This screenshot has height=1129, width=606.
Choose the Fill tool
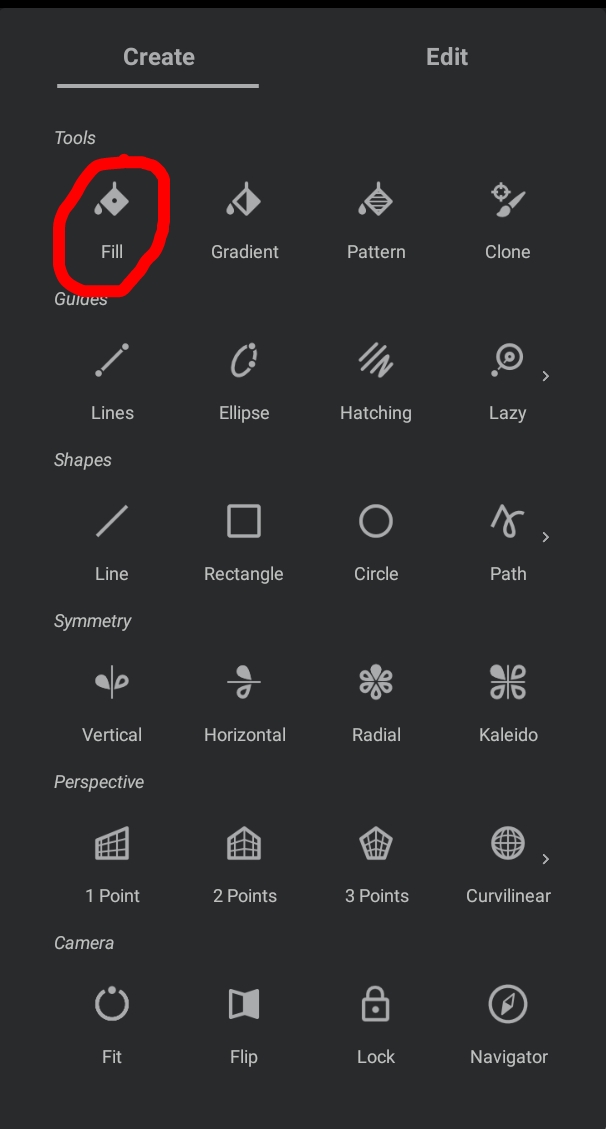pos(112,220)
